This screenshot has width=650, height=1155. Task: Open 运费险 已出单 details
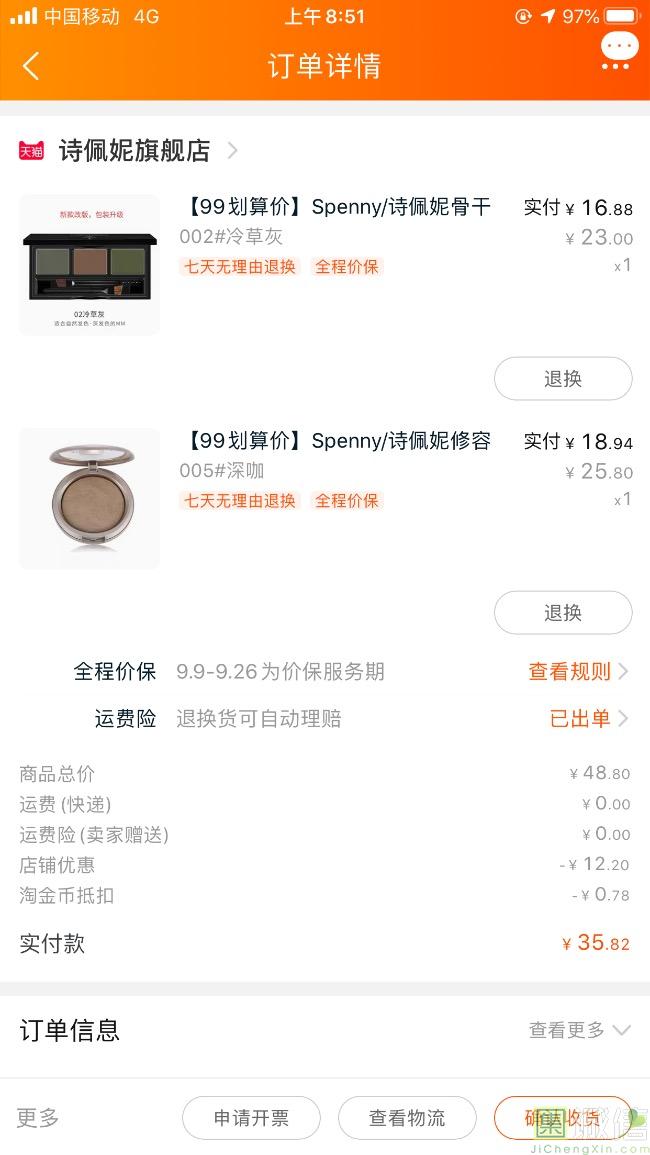[x=589, y=718]
